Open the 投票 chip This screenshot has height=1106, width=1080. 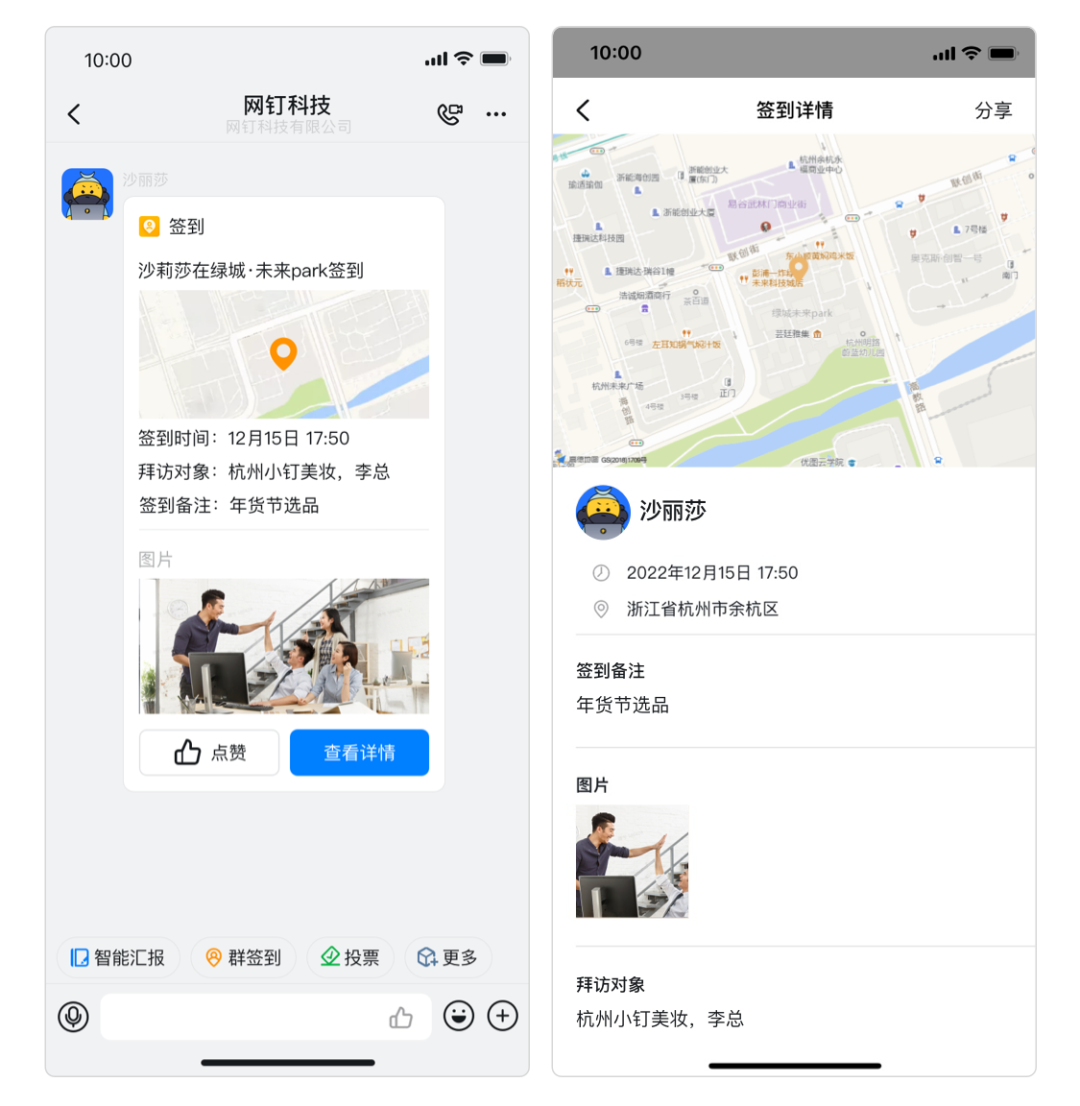350,958
